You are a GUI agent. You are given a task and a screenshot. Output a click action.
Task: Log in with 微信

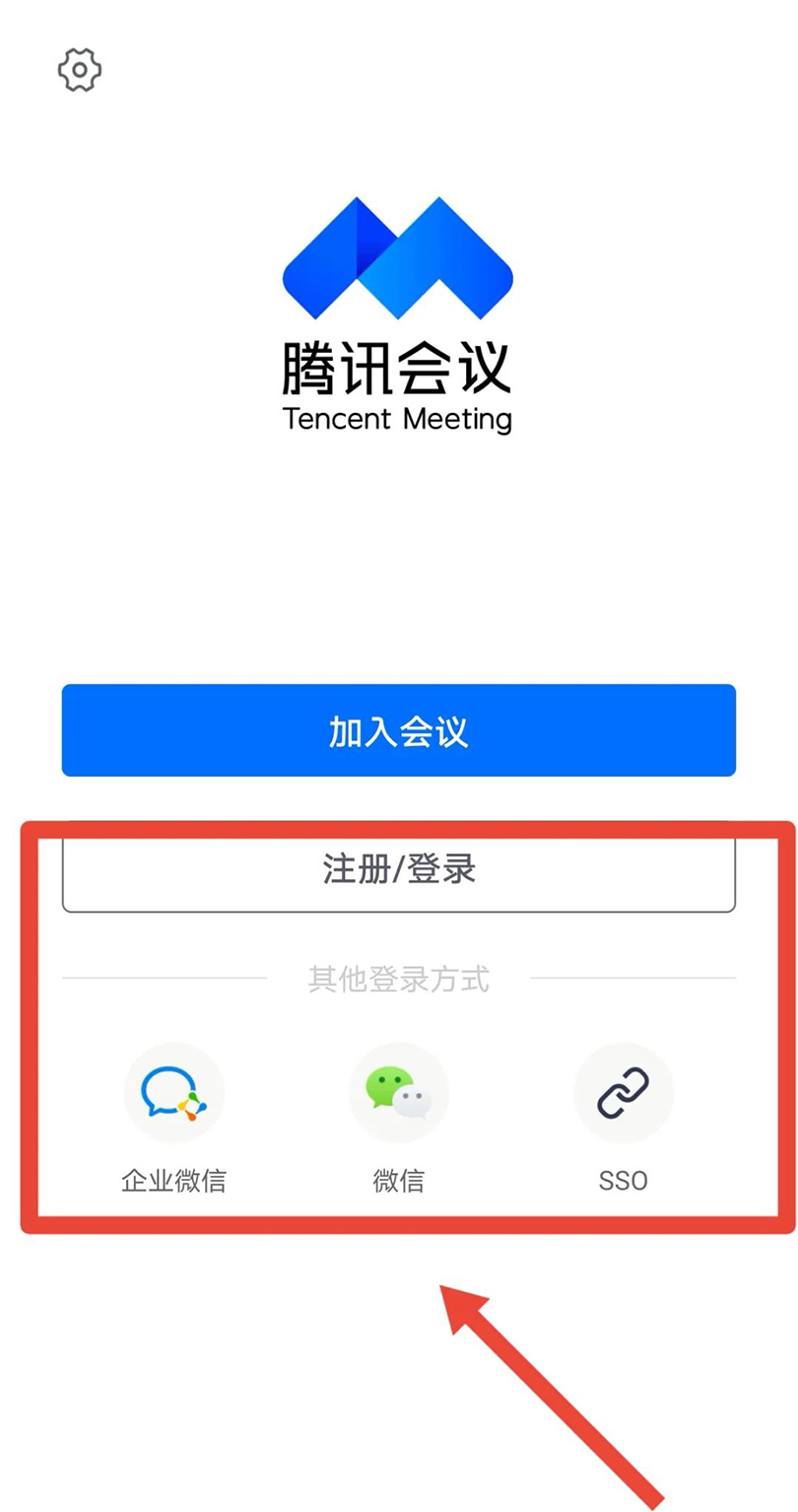398,1094
